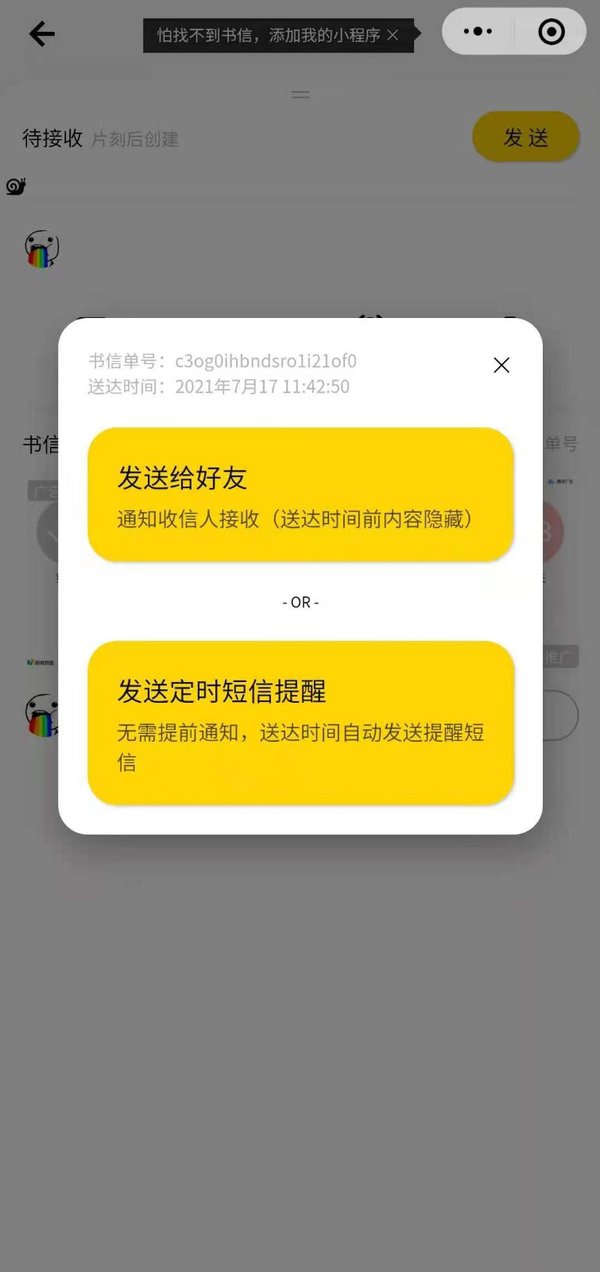Open the mini program more options menu
Viewport: 600px width, 1272px height.
478,32
